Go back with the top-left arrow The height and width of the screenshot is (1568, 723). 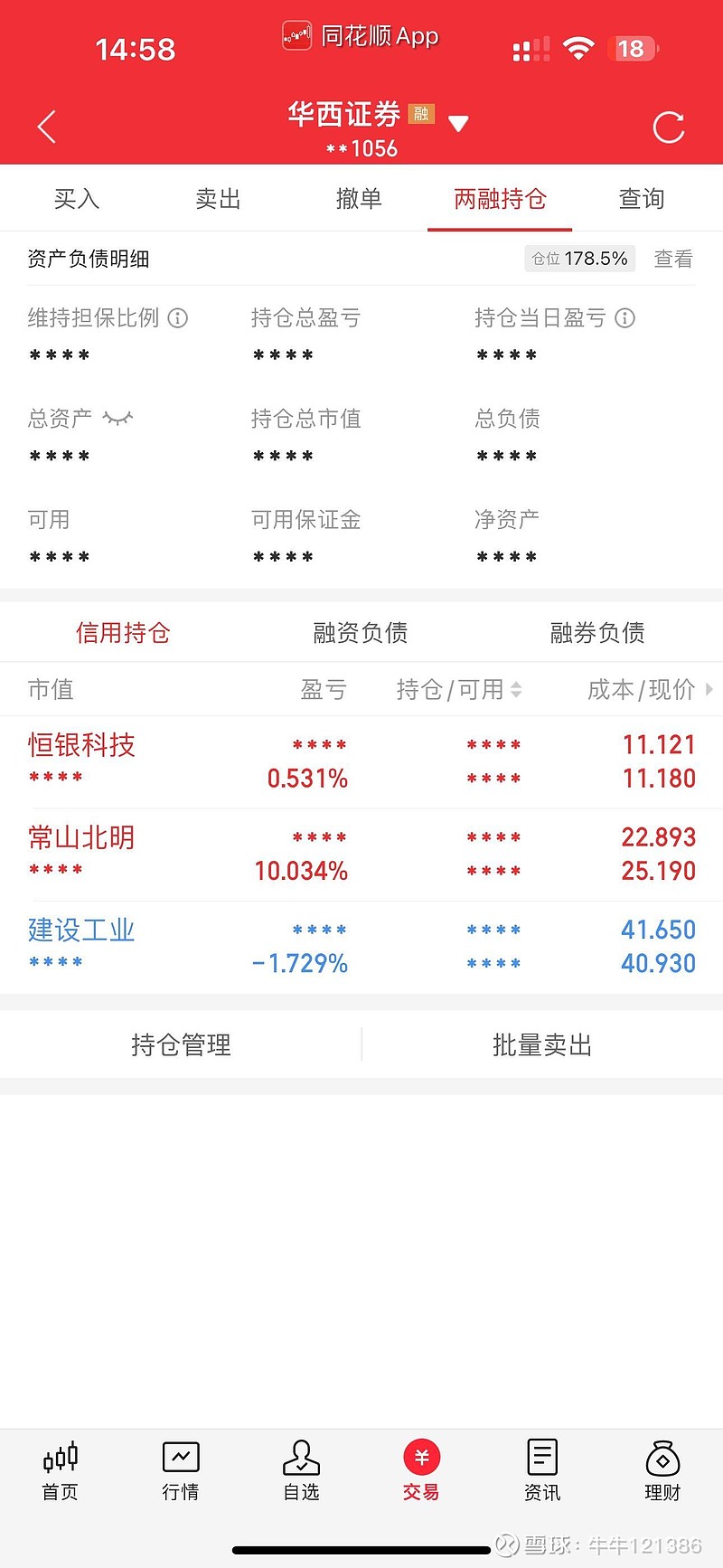[x=47, y=127]
